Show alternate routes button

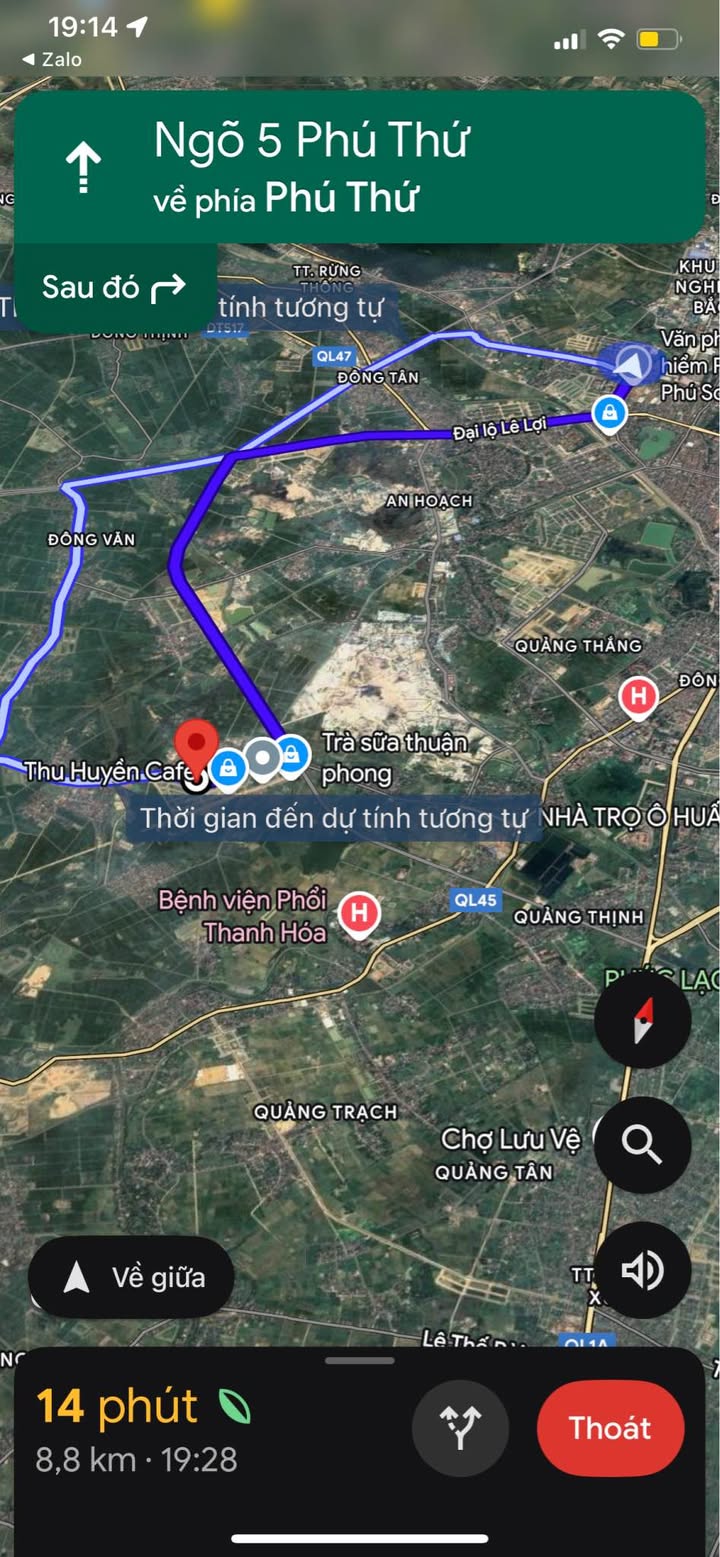(460, 1428)
